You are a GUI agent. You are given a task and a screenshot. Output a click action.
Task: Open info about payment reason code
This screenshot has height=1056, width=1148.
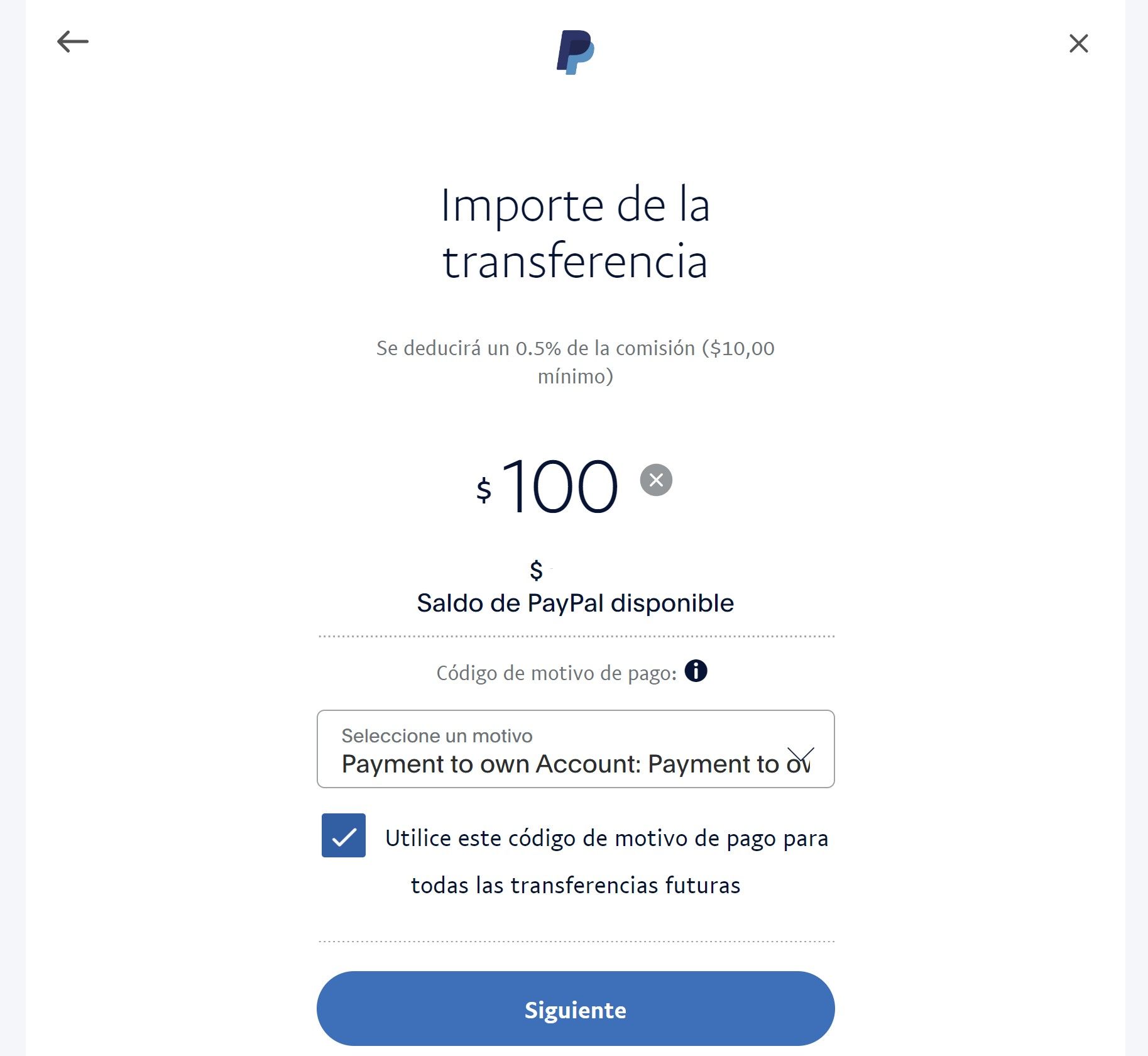tap(696, 671)
